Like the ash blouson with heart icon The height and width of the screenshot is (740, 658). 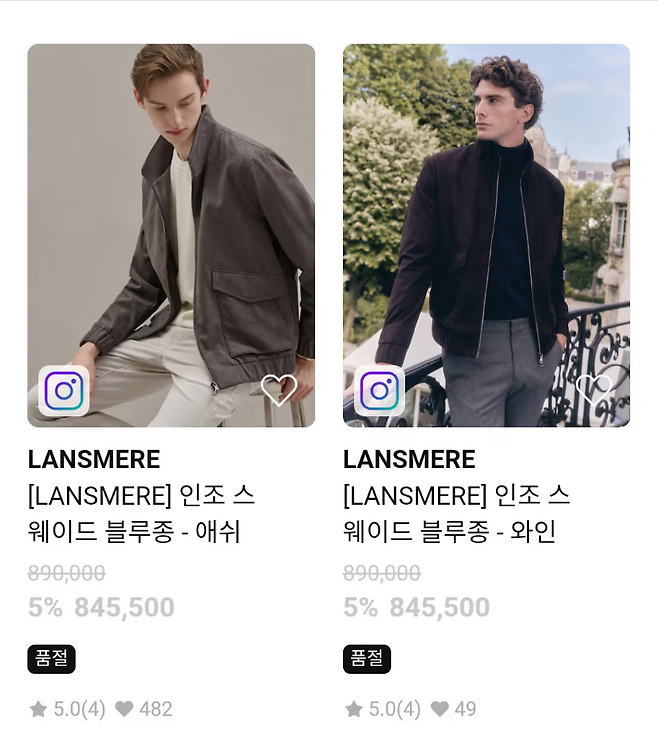(278, 390)
